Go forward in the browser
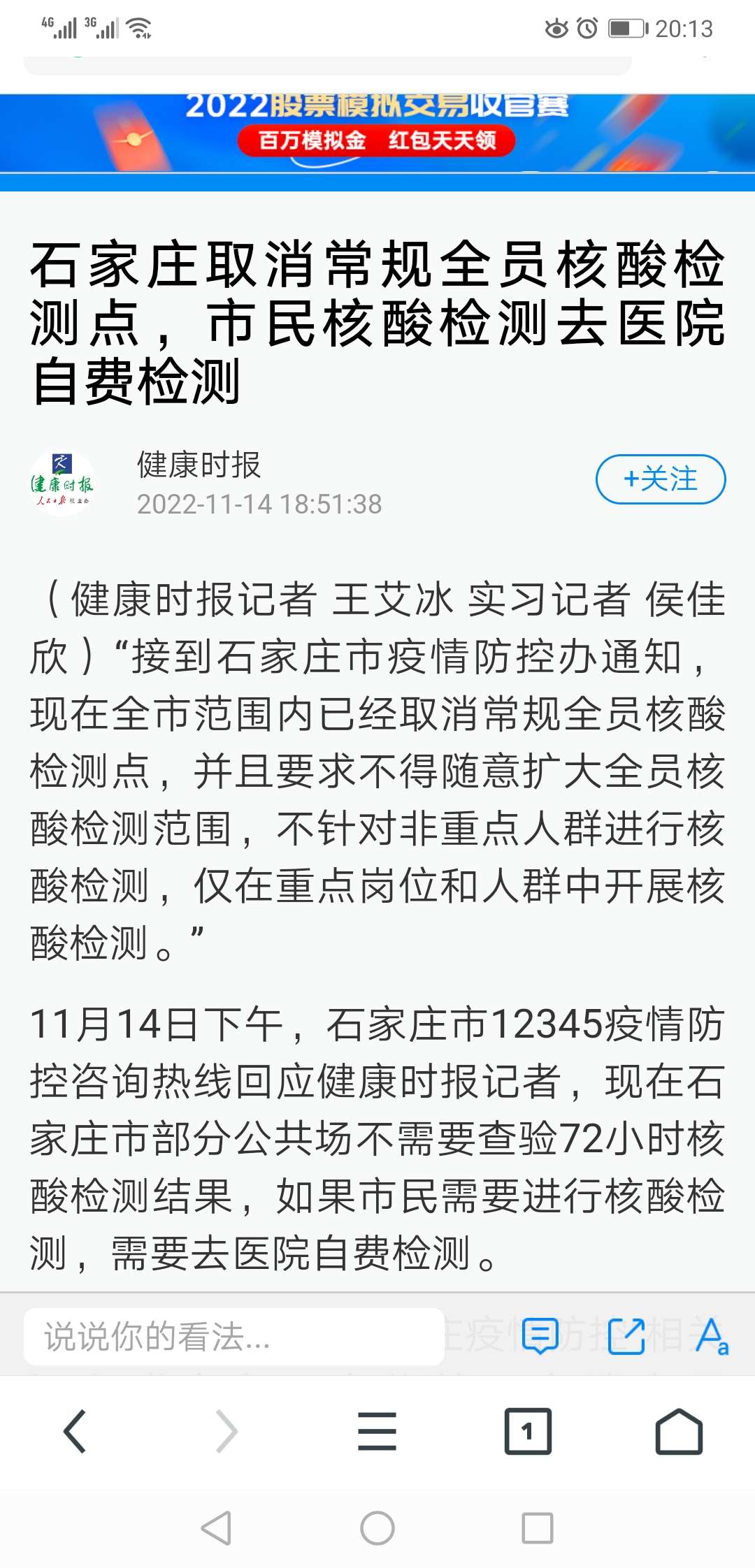 (226, 1431)
